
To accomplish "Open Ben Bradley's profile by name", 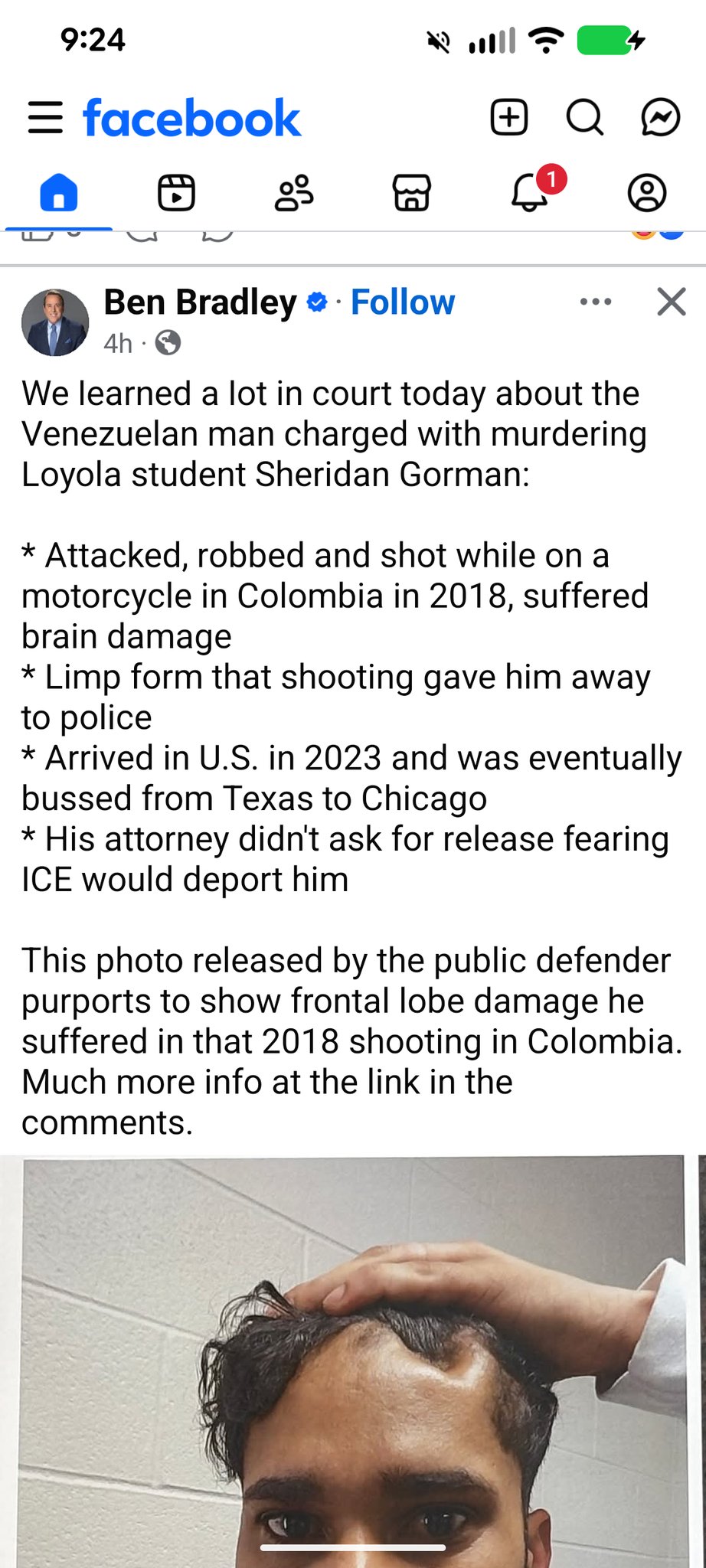I will click(x=200, y=302).
